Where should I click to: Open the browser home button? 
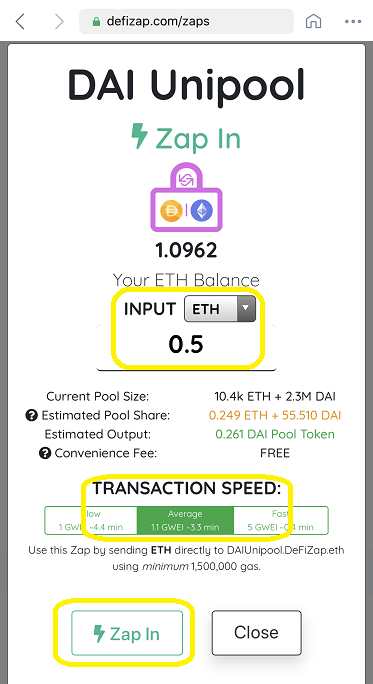coord(313,21)
